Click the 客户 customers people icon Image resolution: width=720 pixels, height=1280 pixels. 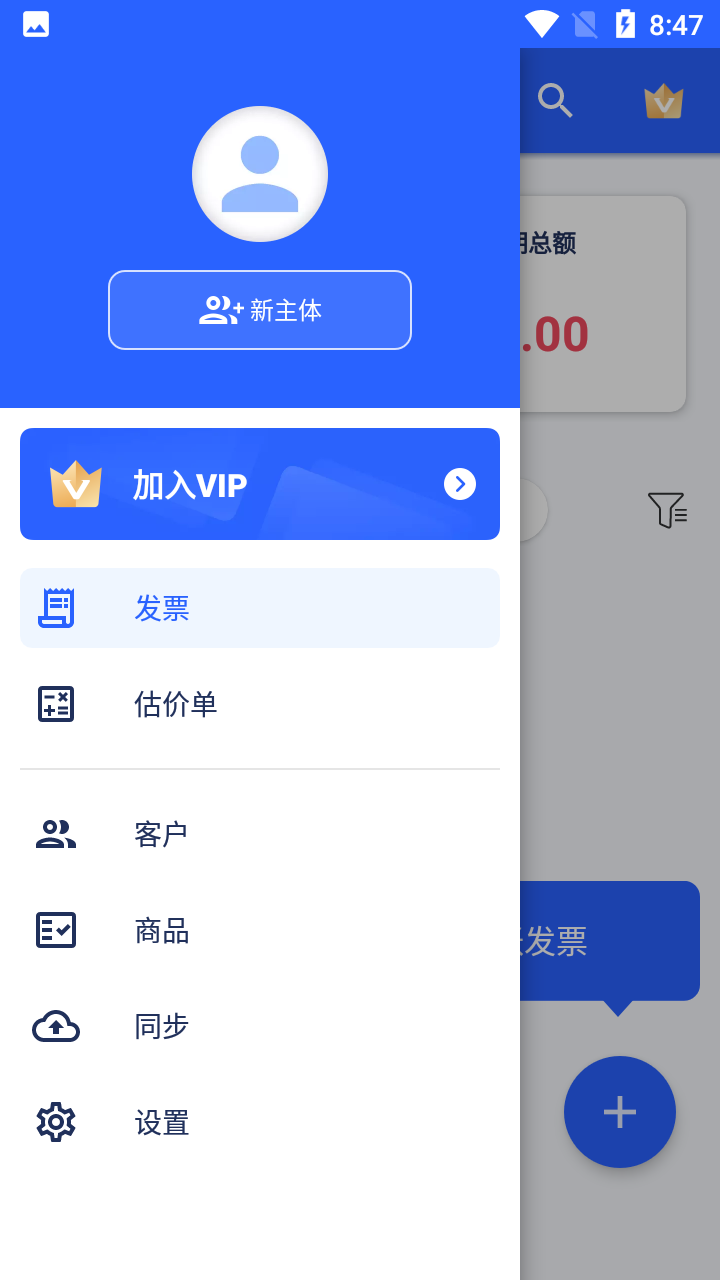(x=55, y=831)
